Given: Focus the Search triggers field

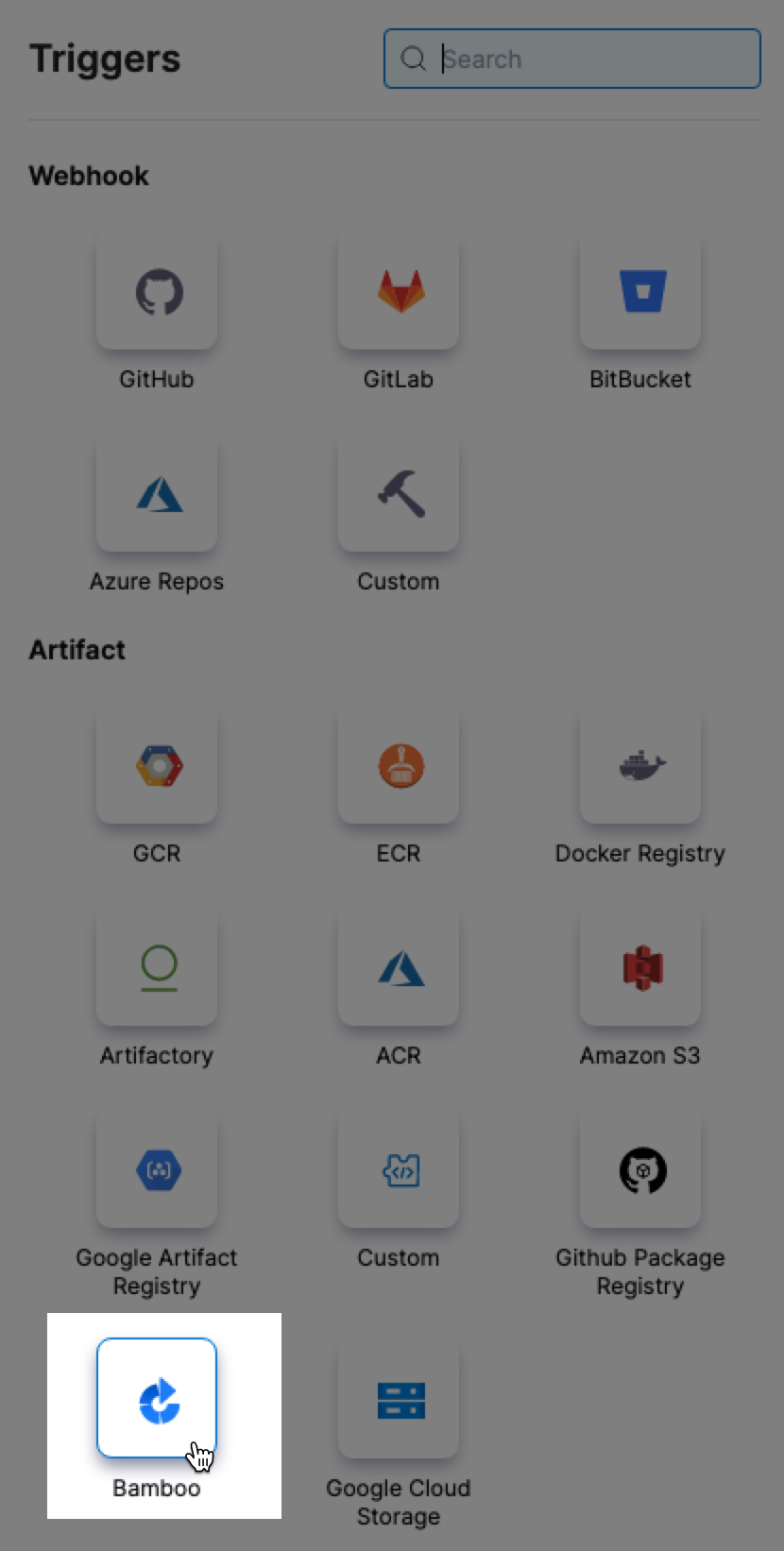Looking at the screenshot, I should pyautogui.click(x=586, y=59).
